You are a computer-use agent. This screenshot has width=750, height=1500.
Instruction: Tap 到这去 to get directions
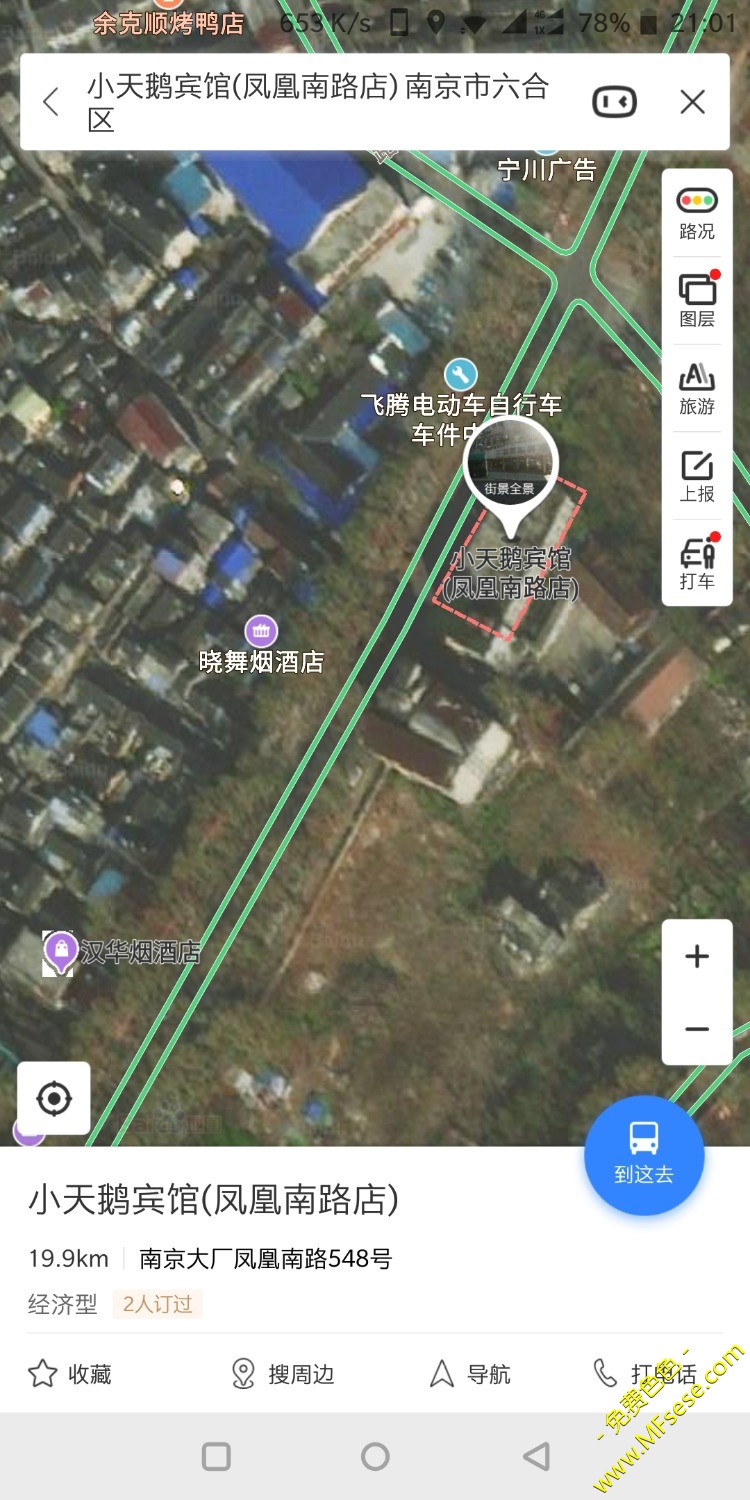point(644,1154)
